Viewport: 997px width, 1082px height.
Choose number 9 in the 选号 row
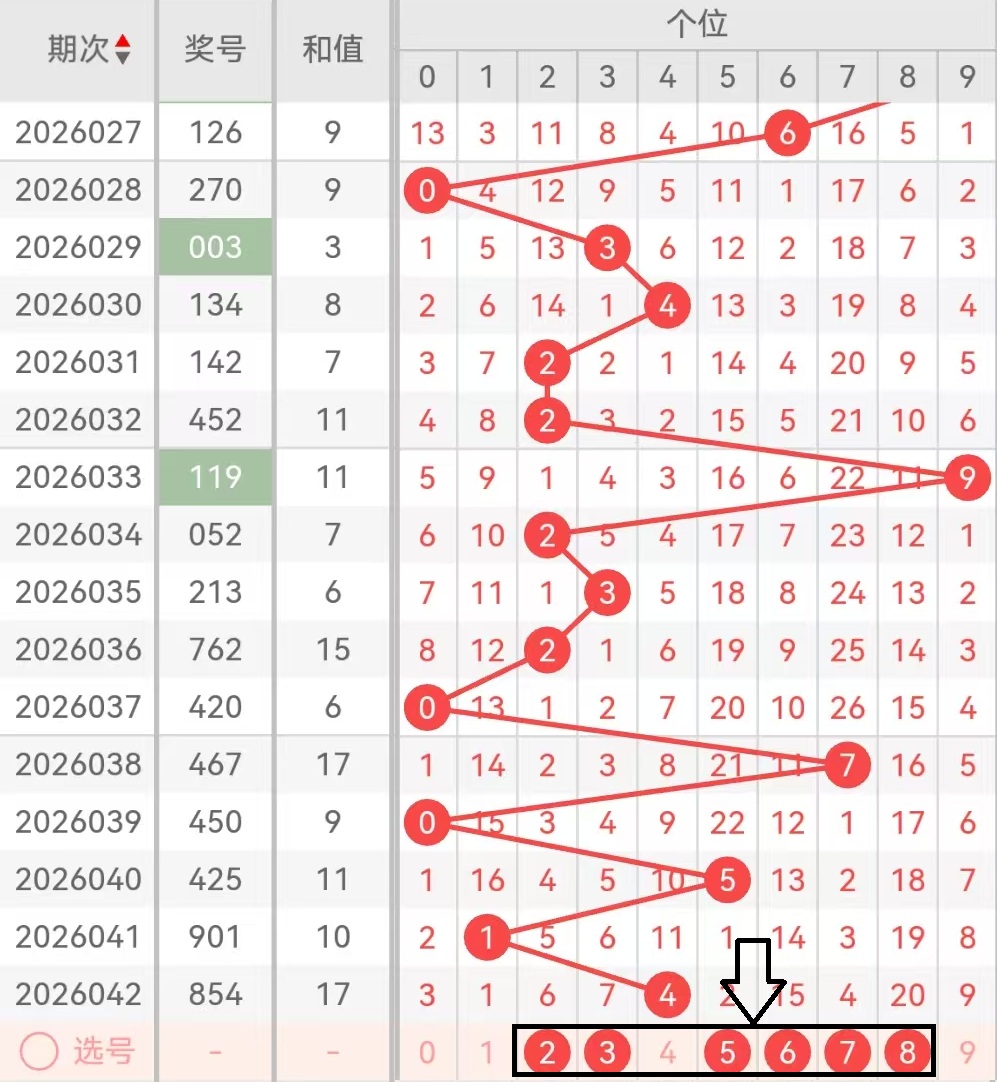click(966, 1052)
